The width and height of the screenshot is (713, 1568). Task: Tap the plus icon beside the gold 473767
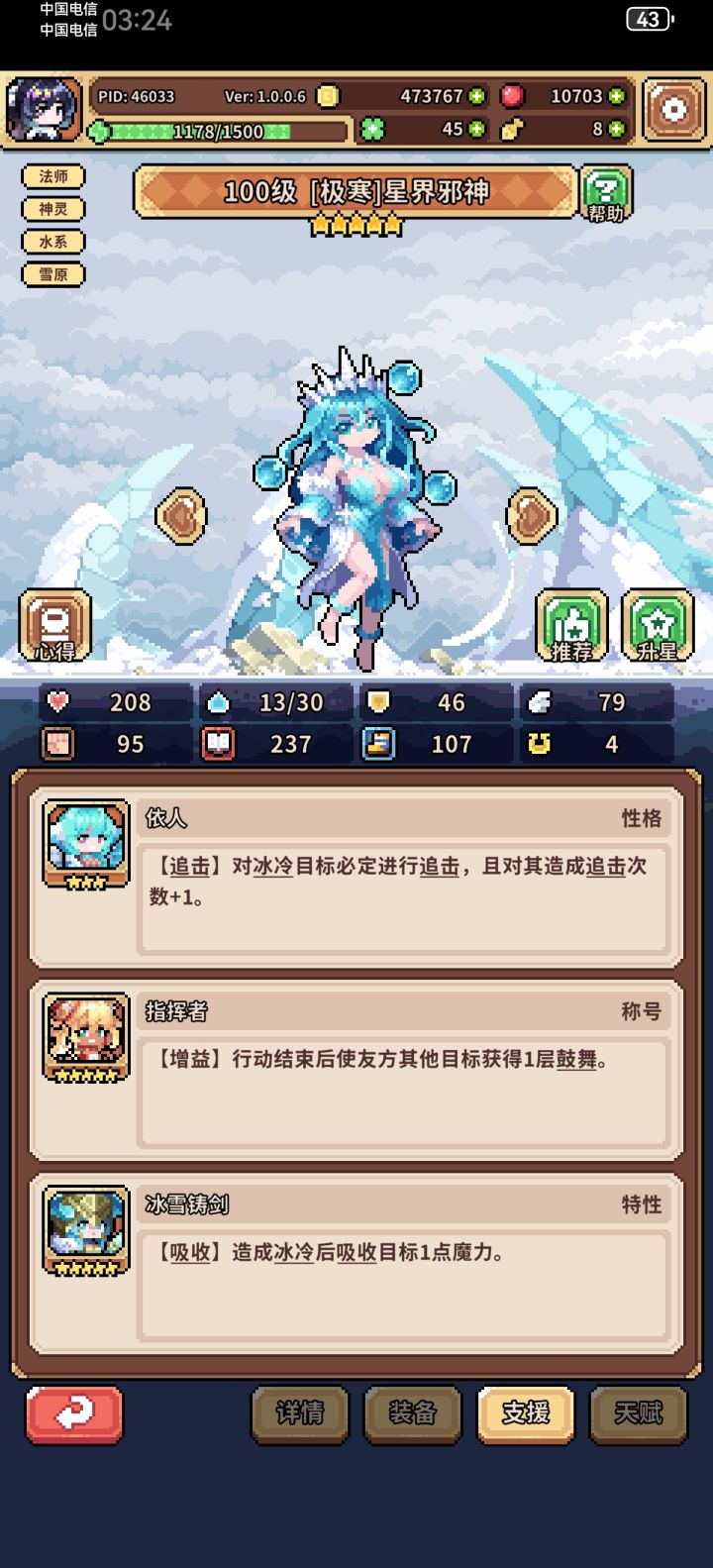tap(477, 95)
